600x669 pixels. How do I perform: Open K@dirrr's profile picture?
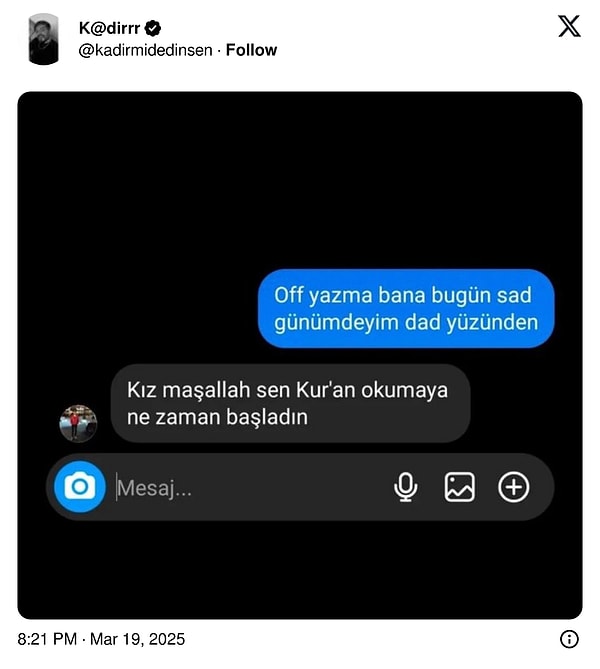click(x=43, y=39)
